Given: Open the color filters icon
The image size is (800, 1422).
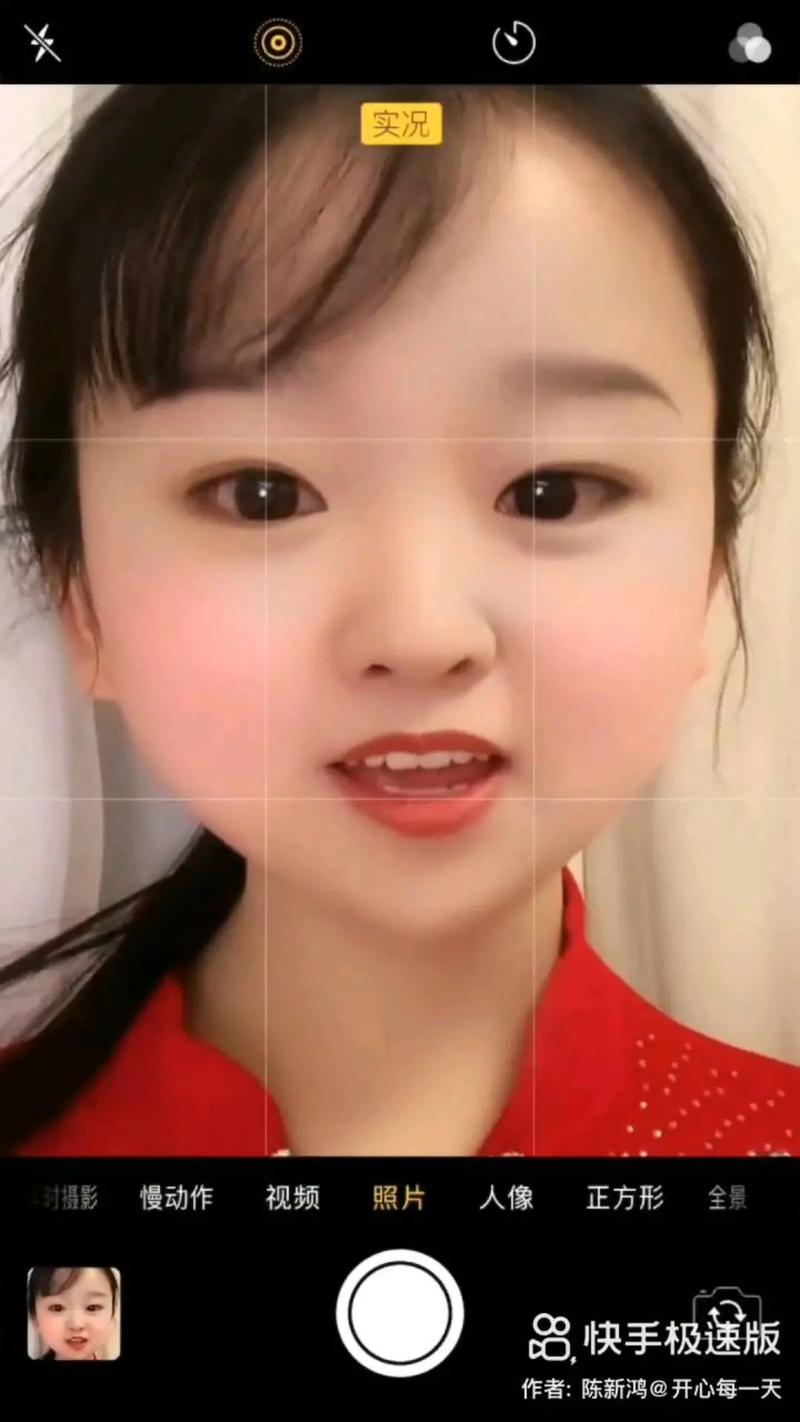Looking at the screenshot, I should [750, 43].
